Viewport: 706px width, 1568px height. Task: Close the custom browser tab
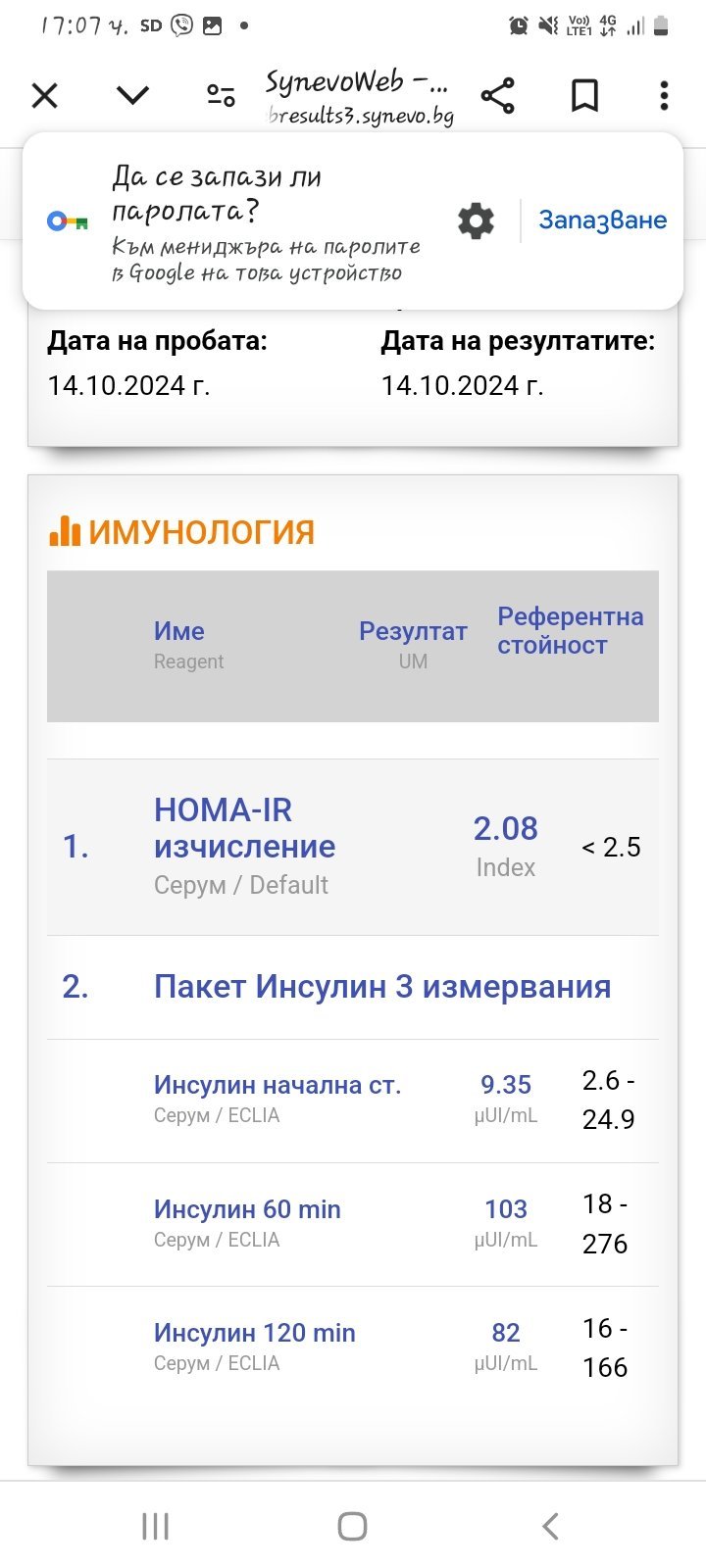coord(45,95)
